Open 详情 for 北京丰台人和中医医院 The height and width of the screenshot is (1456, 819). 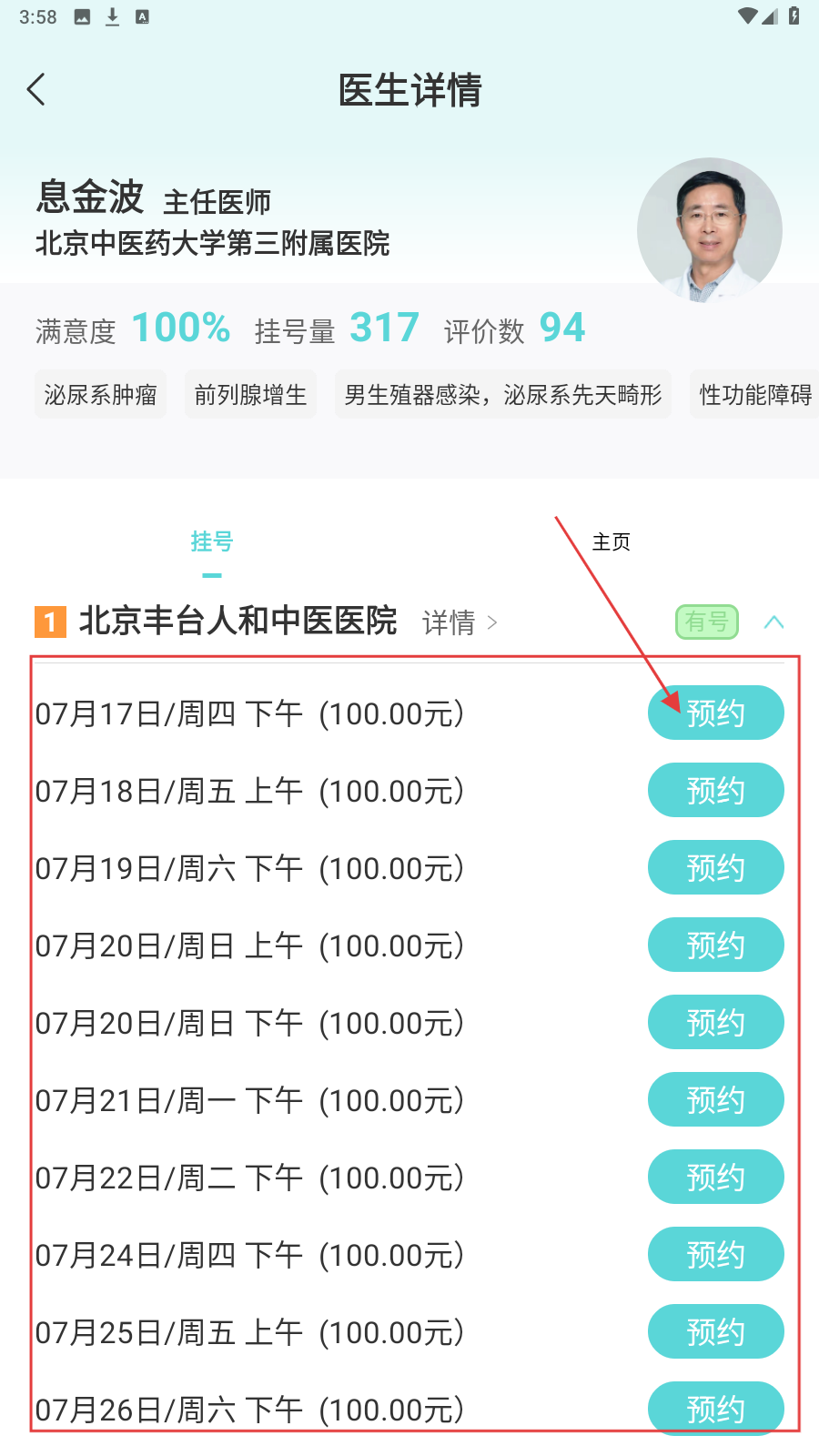[460, 623]
